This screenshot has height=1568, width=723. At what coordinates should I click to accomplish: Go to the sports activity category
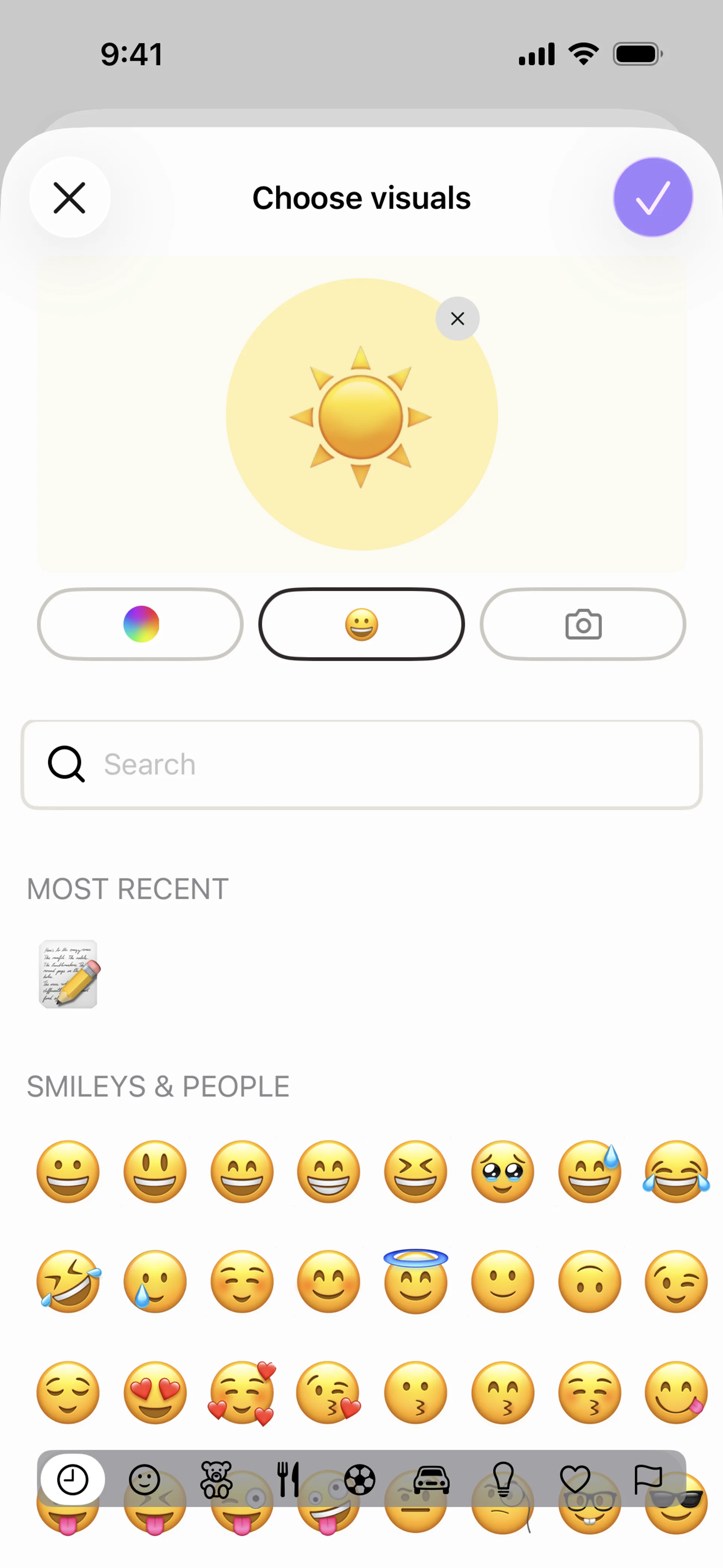360,1479
